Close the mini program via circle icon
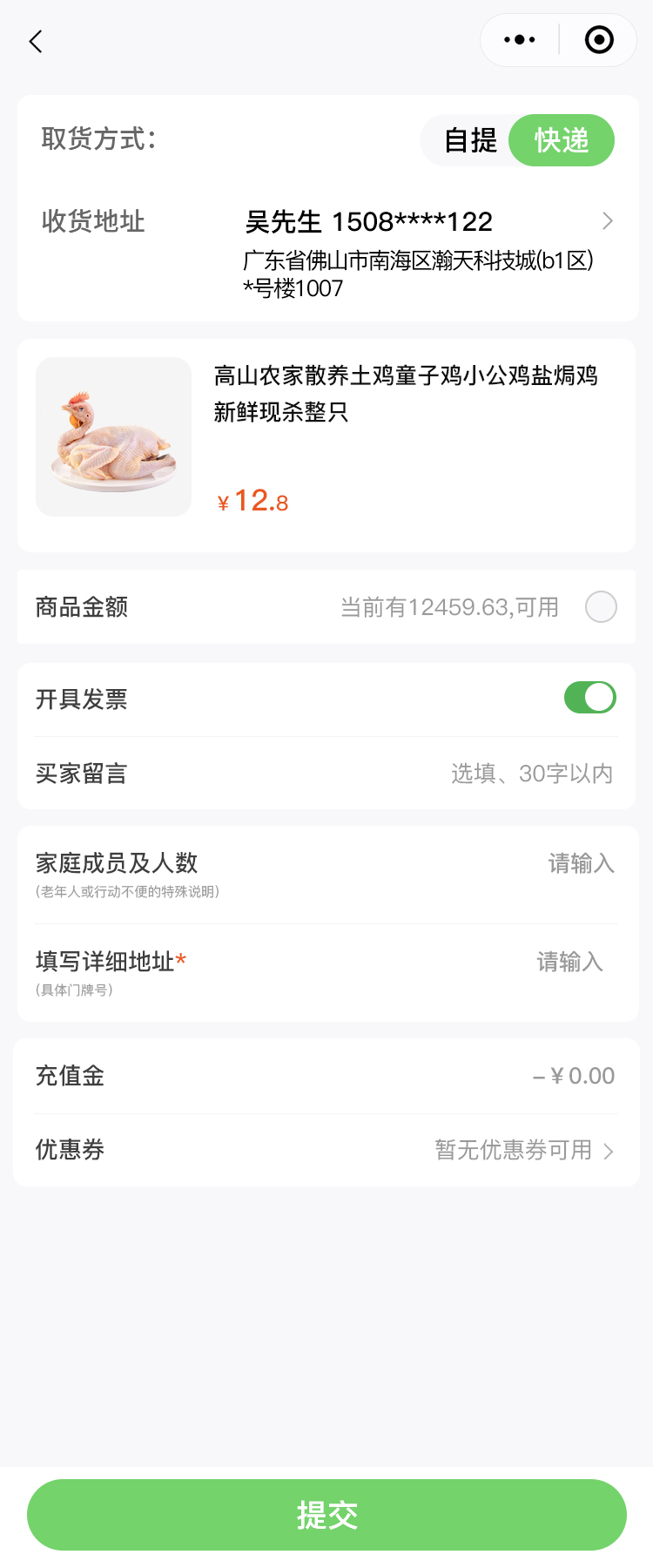653x1568 pixels. (x=599, y=40)
